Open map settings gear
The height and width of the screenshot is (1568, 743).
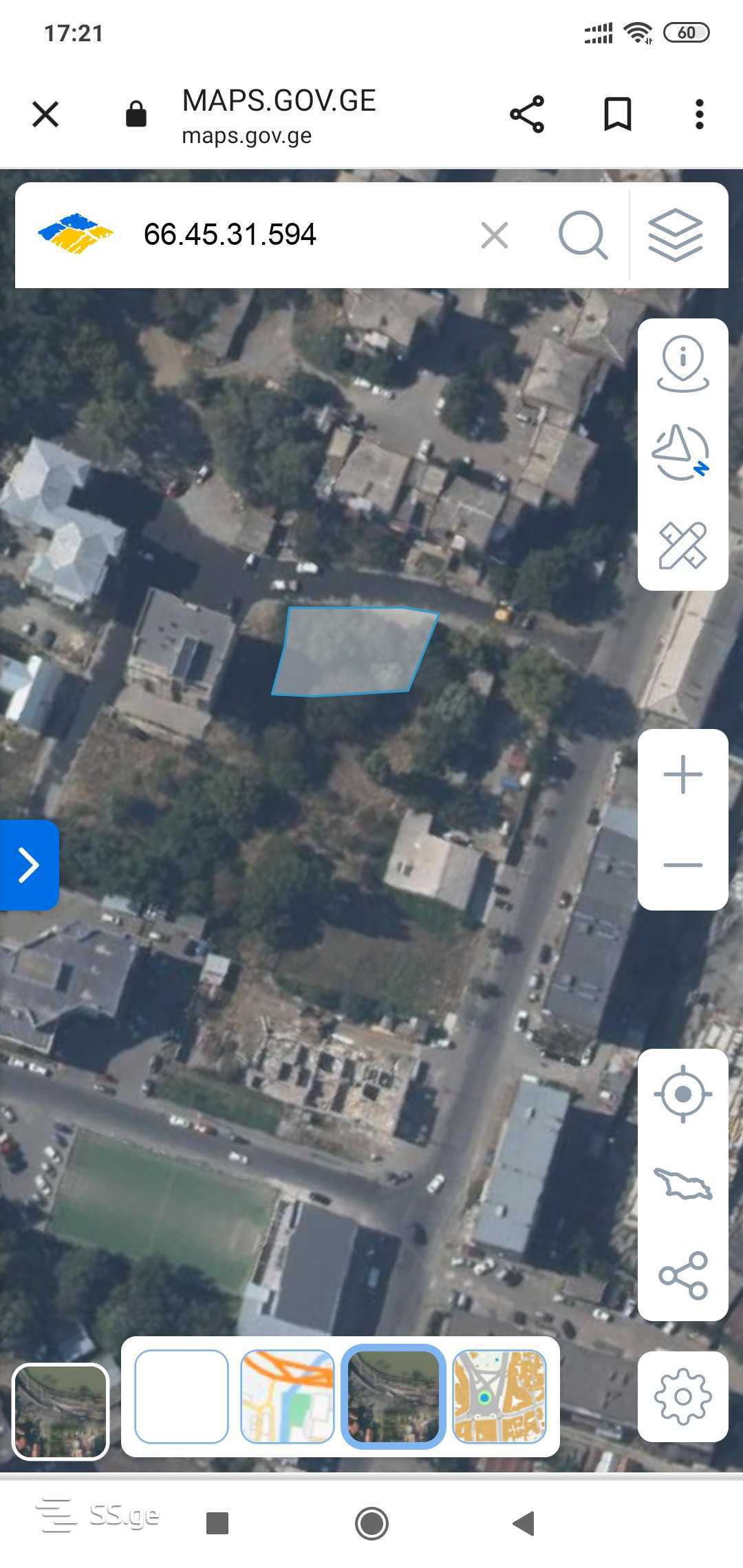point(682,1396)
